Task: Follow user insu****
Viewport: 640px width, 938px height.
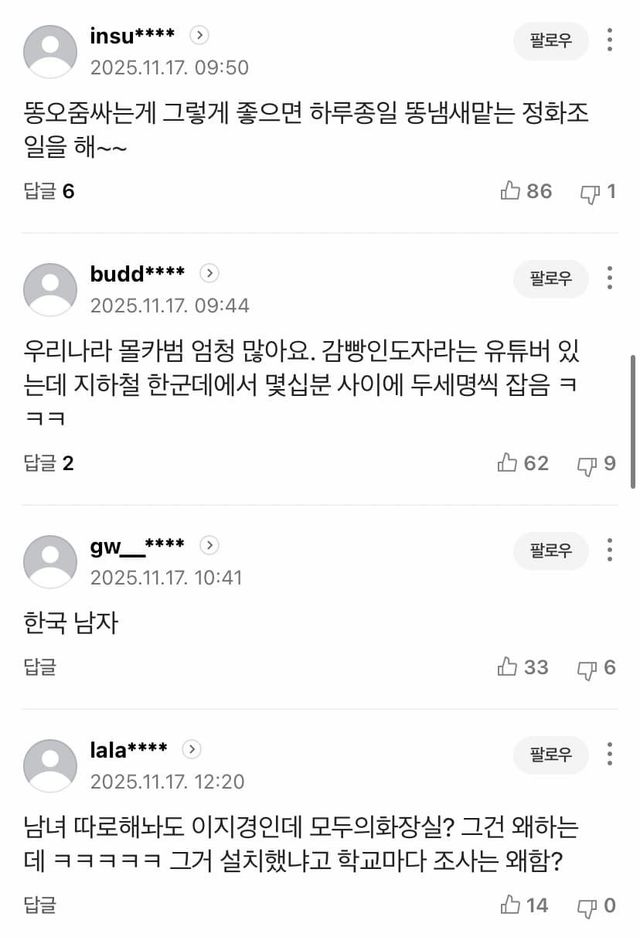Action: click(x=551, y=40)
